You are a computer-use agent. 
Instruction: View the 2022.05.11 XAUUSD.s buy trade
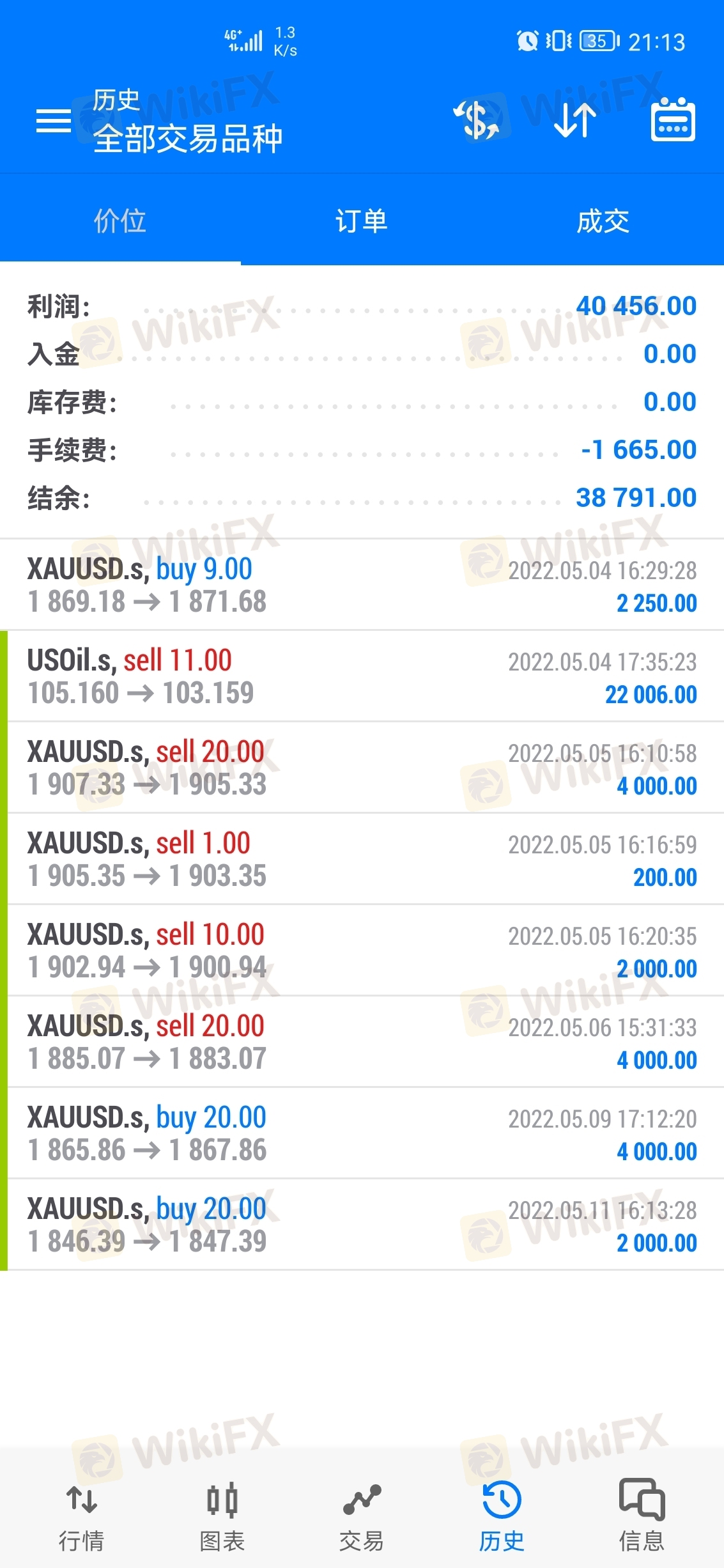(x=362, y=1225)
